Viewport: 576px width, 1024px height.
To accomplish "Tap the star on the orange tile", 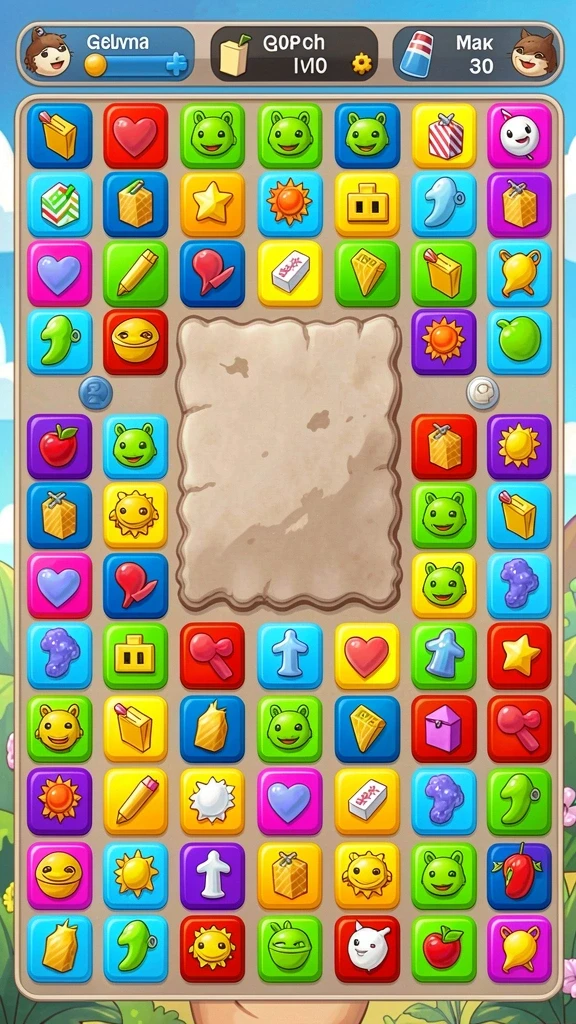I will [212, 204].
